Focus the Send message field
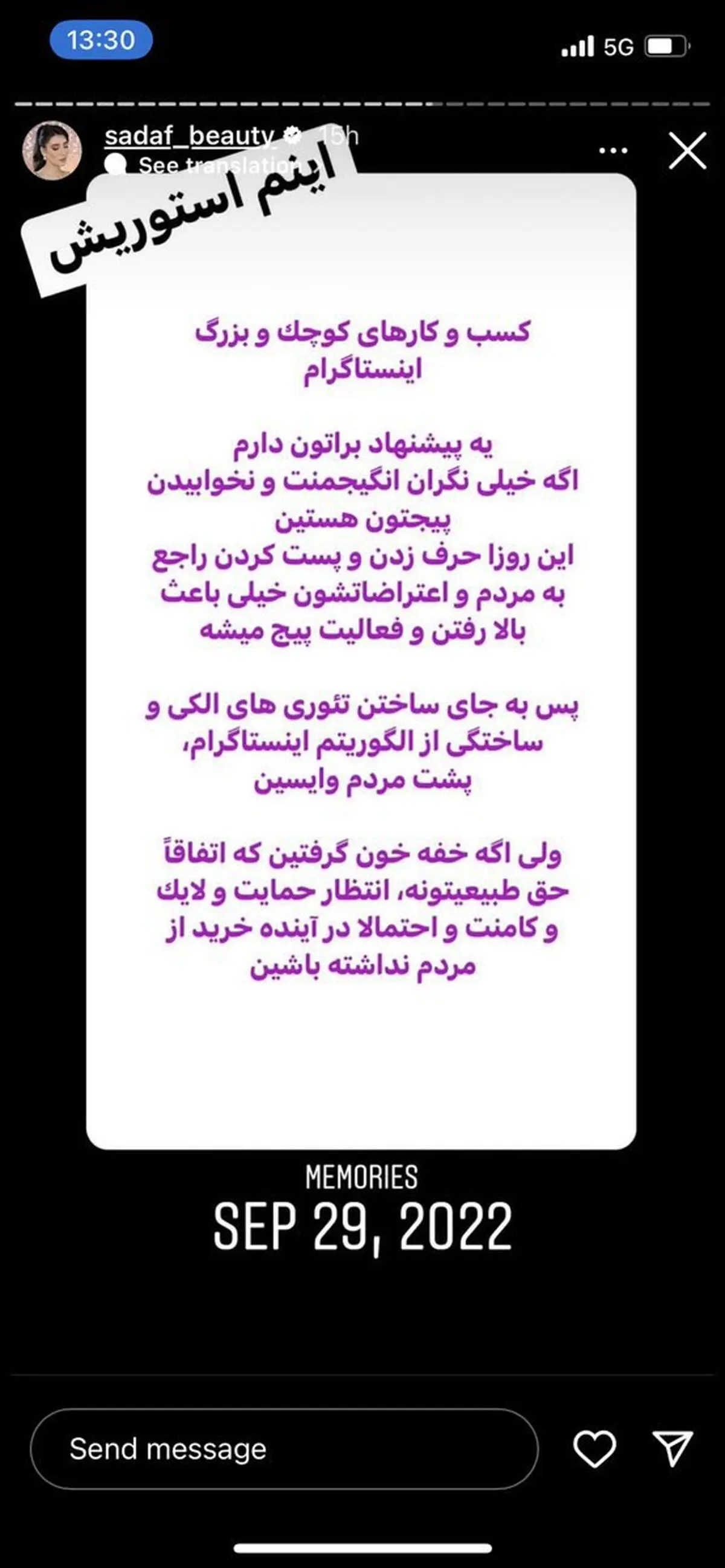 click(284, 1448)
